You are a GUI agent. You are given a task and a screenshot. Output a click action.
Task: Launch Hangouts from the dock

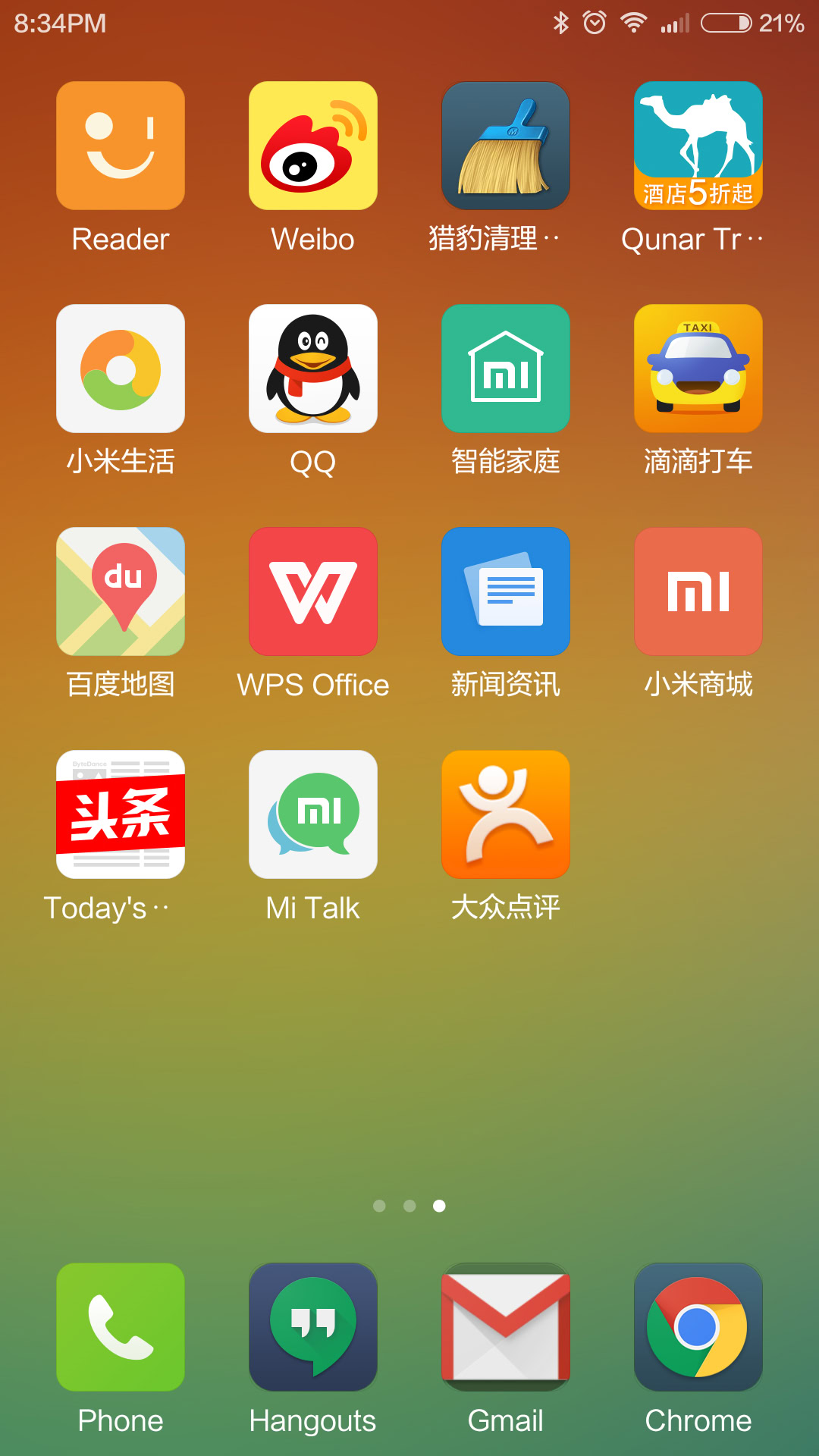coord(313,1327)
